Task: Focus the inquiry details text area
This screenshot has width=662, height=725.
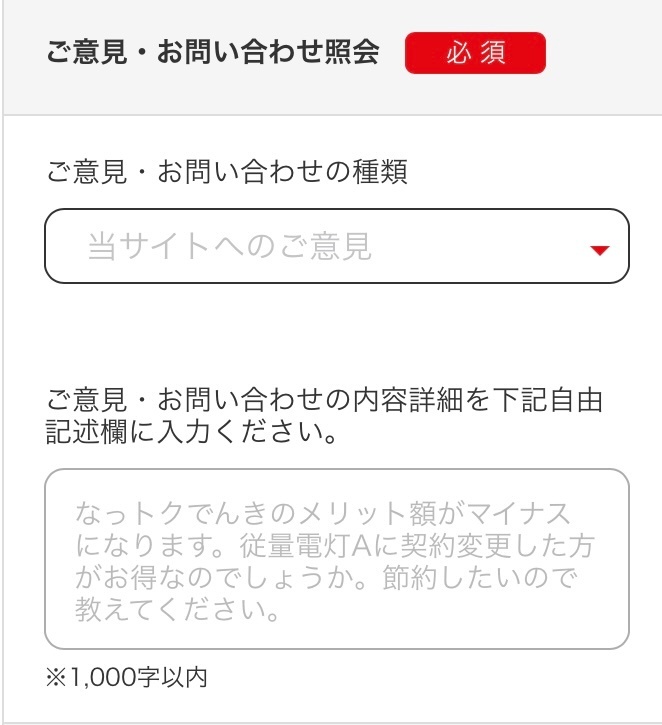Action: tap(337, 559)
